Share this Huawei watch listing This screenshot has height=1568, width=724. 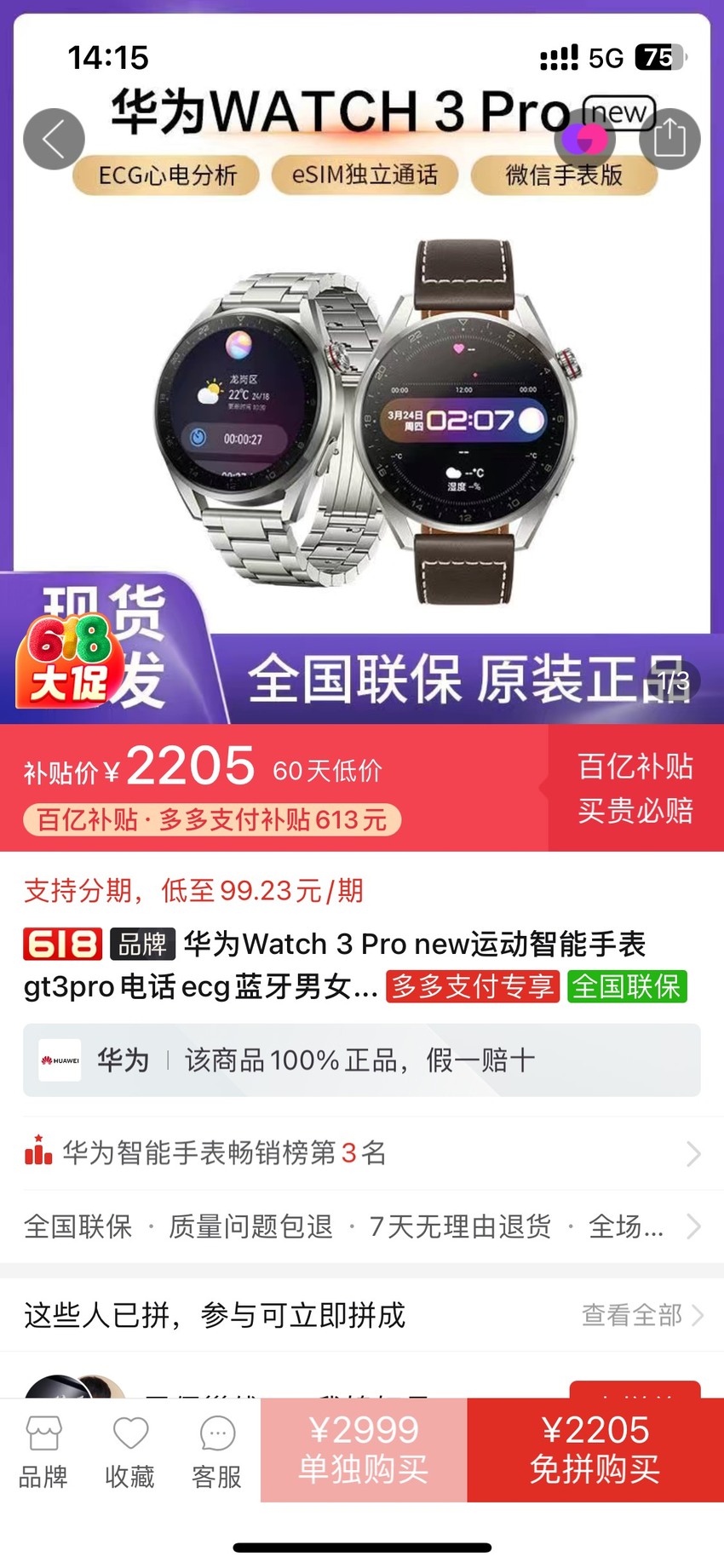pyautogui.click(x=669, y=139)
